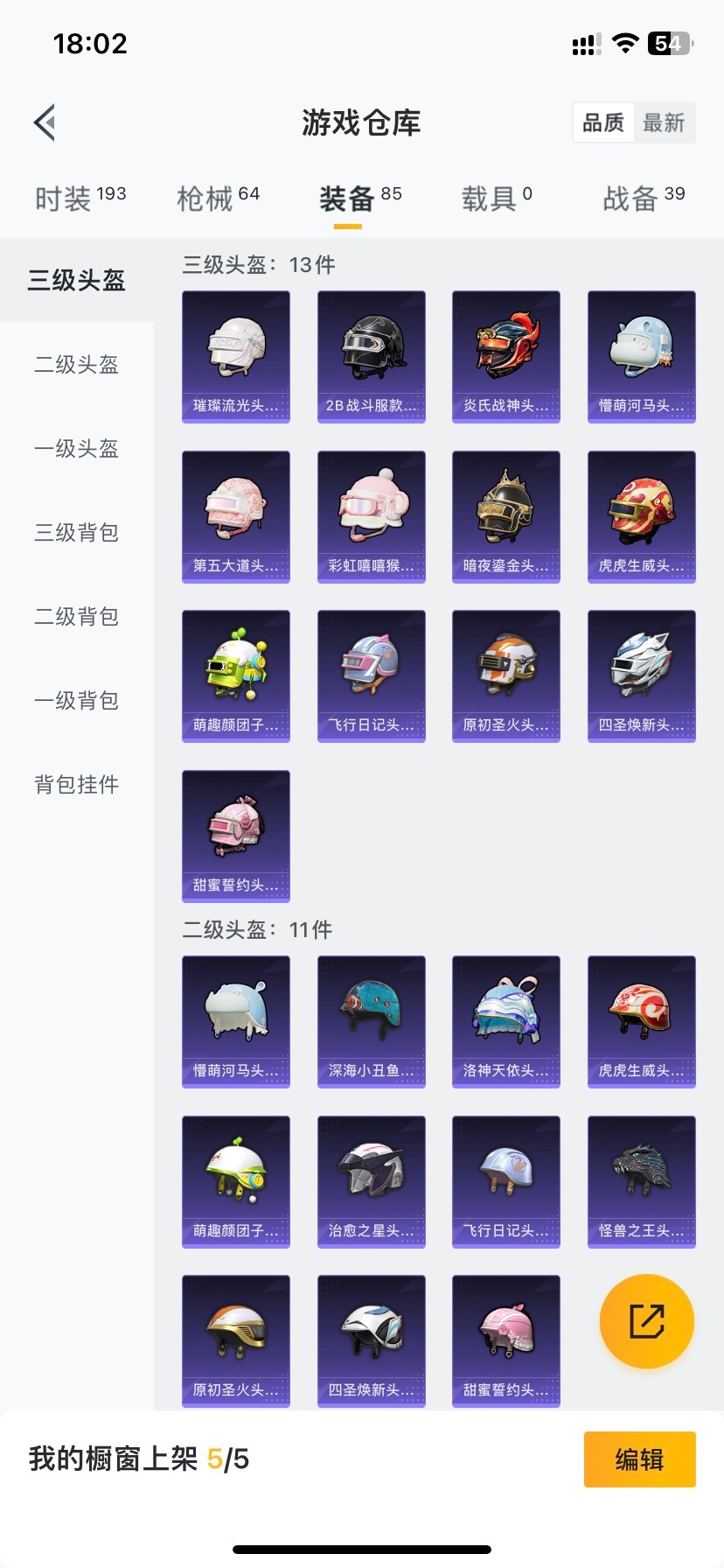Select 二级头盔 in the side menu
Viewport: 724px width, 1568px height.
click(x=77, y=364)
